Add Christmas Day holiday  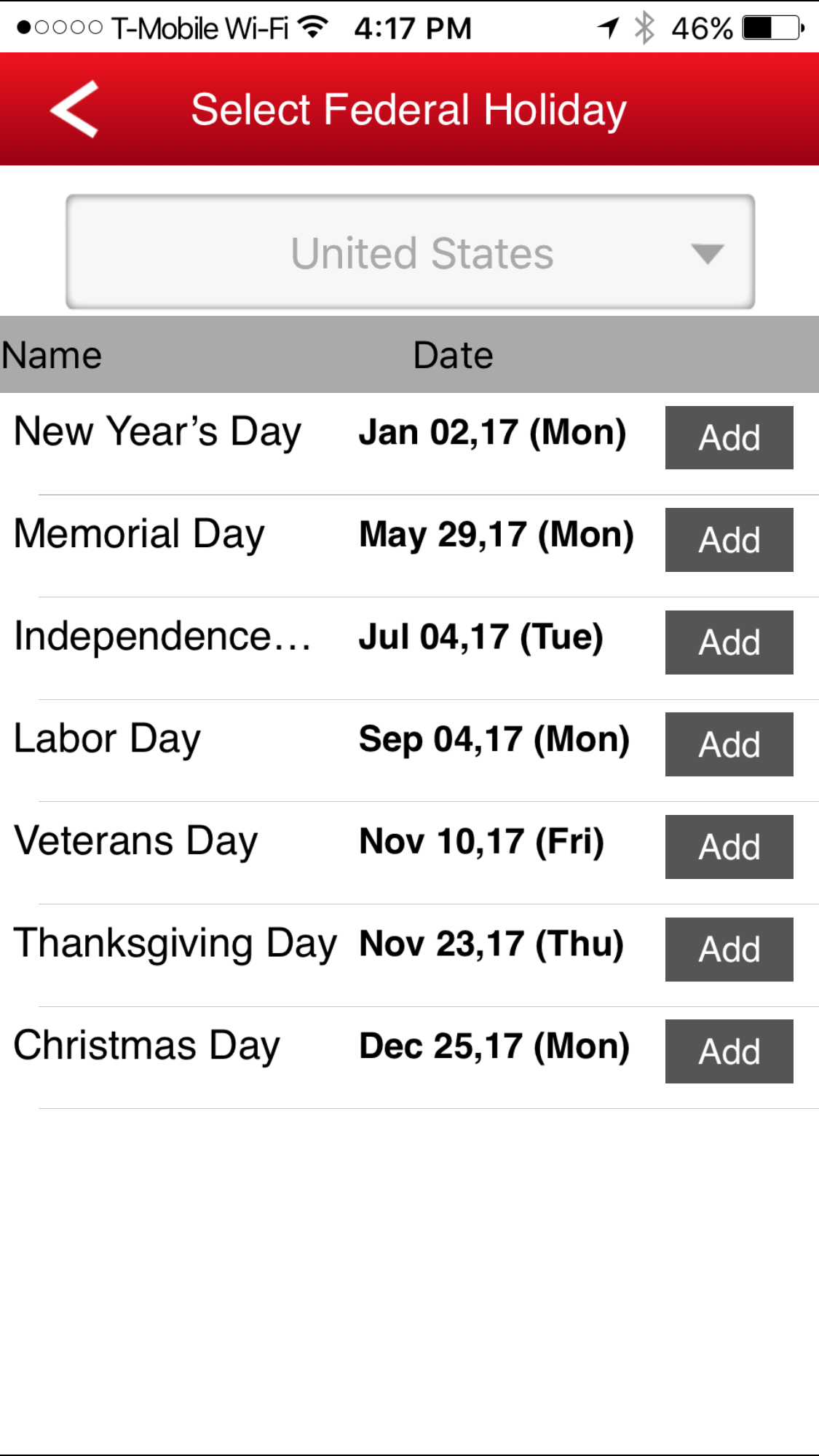(x=729, y=1051)
